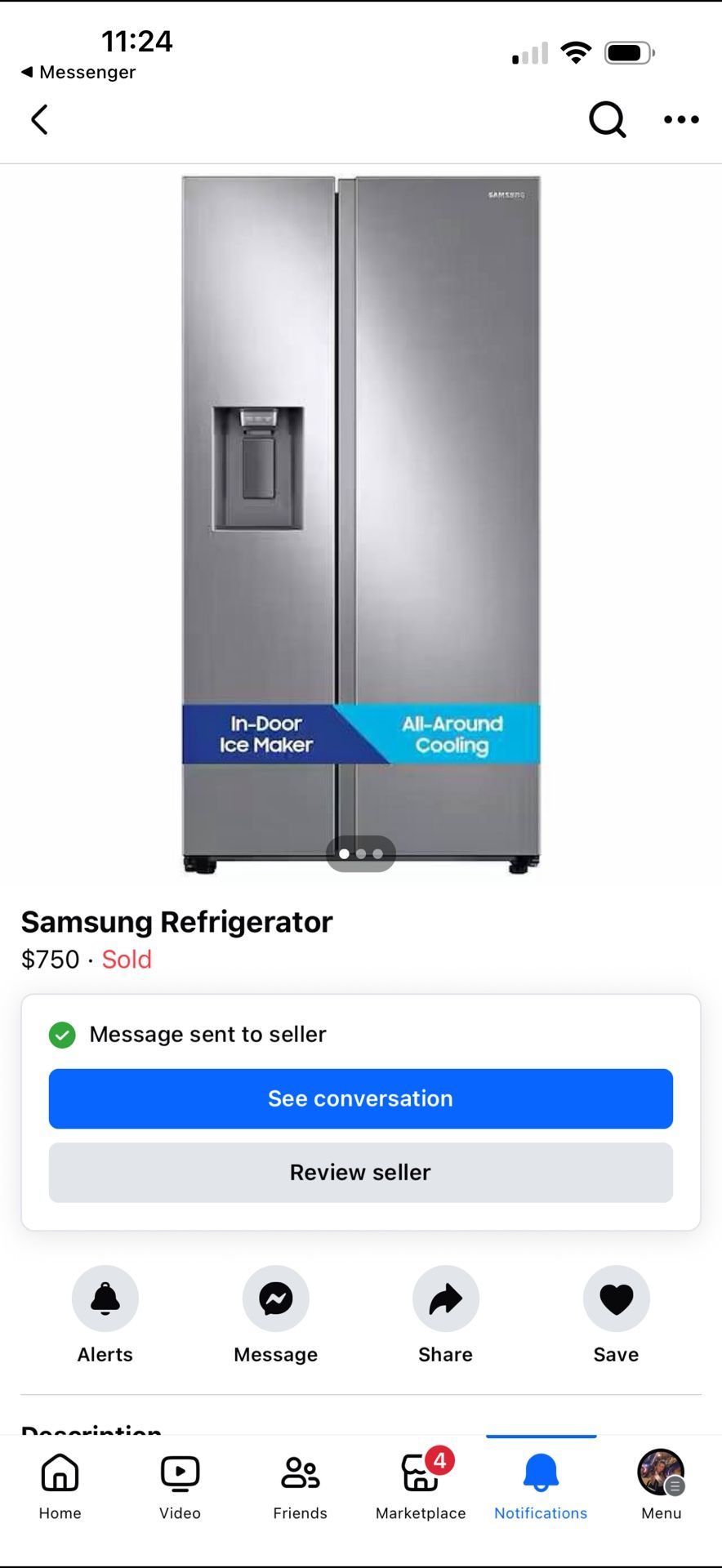Viewport: 722px width, 1568px height.
Task: Tap Review seller button
Action: pos(360,1172)
